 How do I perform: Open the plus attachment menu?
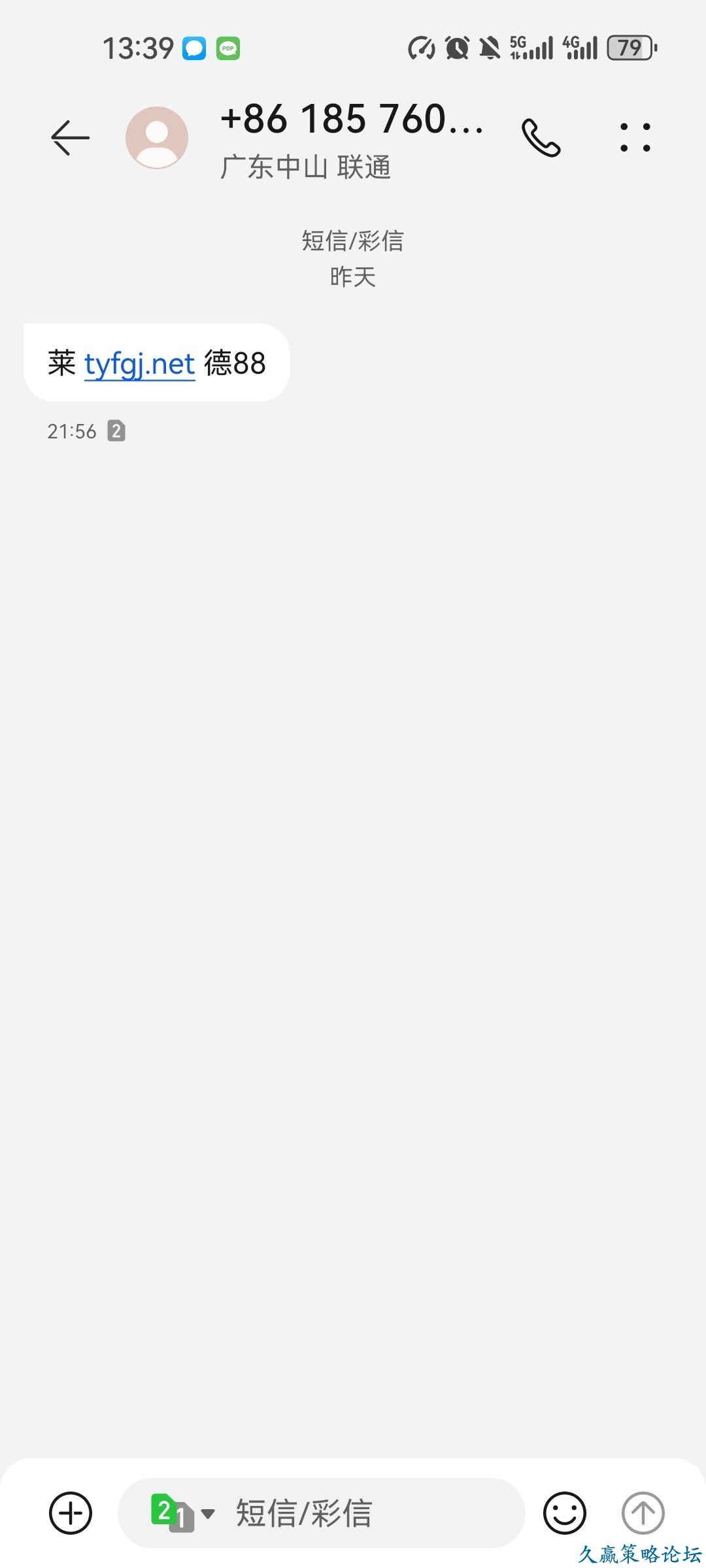[71, 1513]
